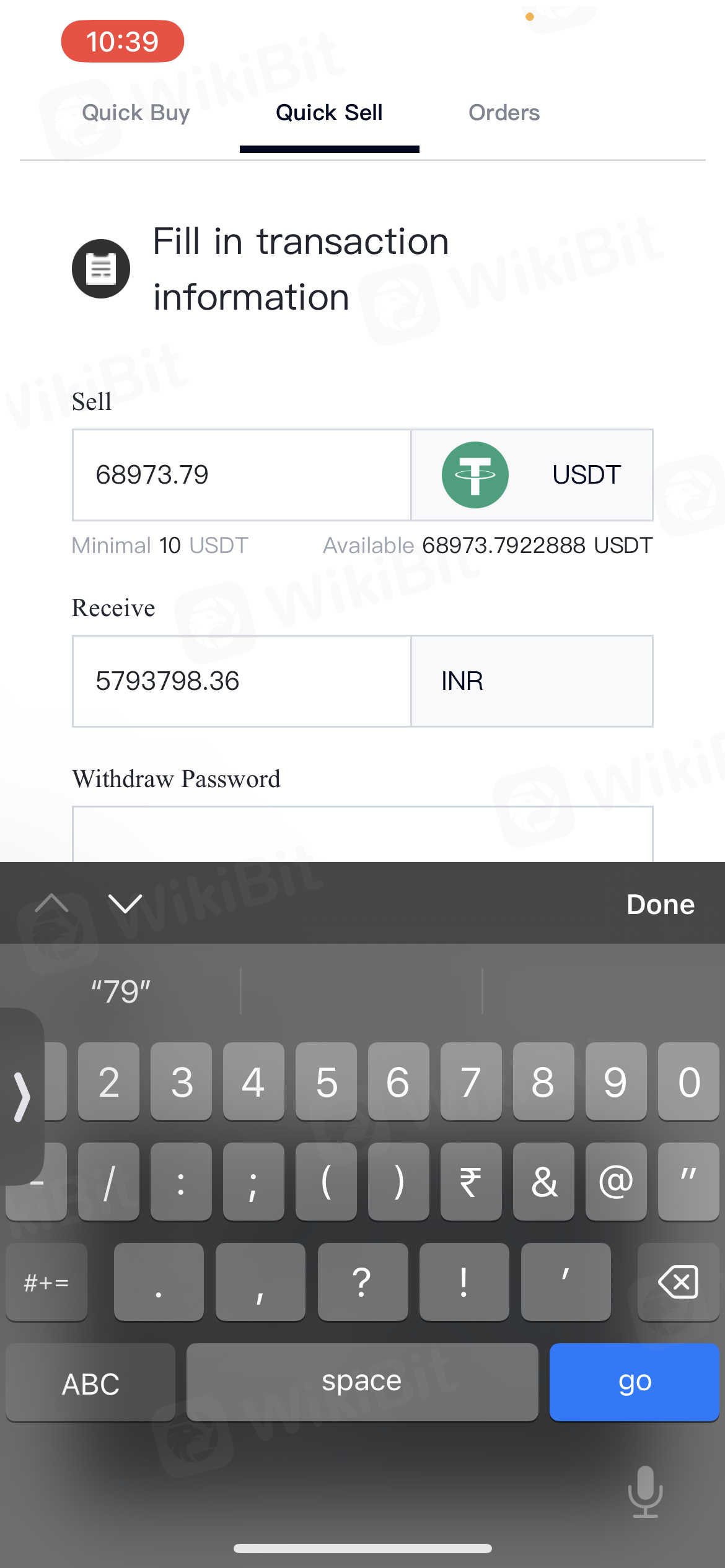The image size is (725, 1568).
Task: Edit the Receive amount field
Action: tap(242, 681)
